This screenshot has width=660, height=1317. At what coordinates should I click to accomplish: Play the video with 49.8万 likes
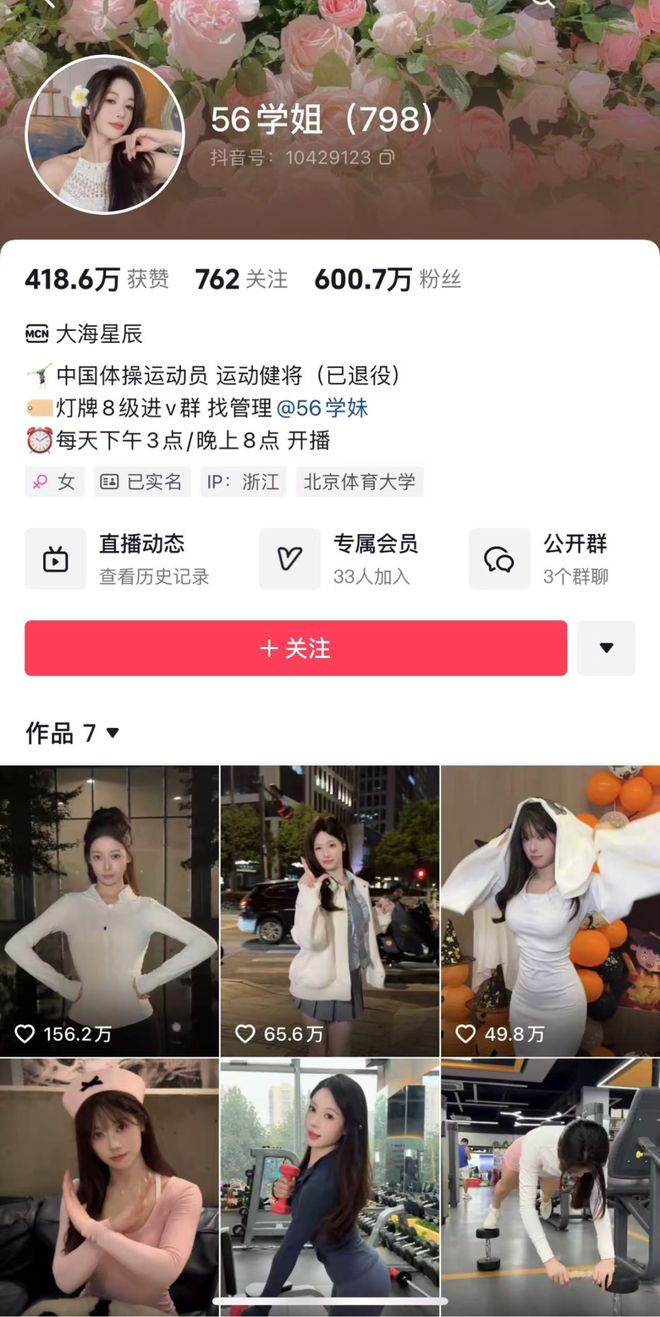pyautogui.click(x=550, y=910)
